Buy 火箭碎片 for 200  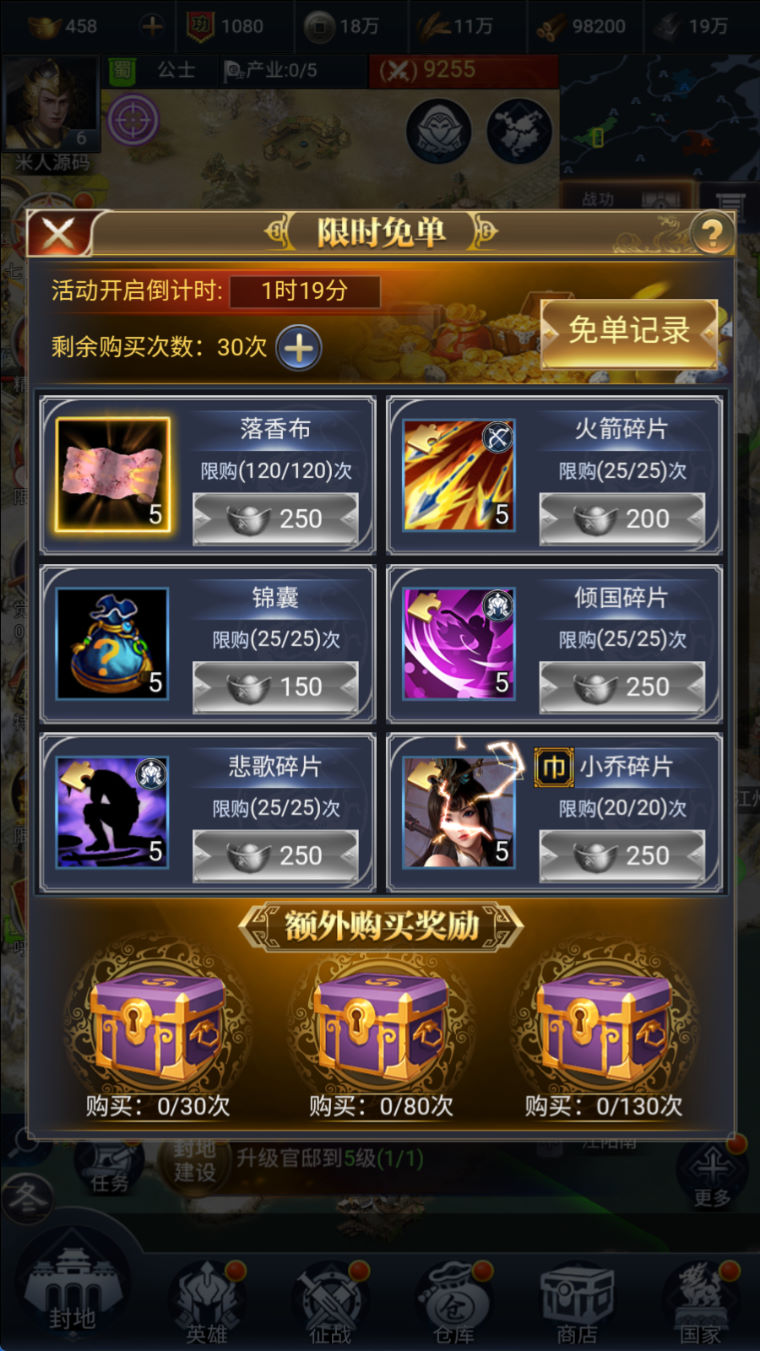coord(622,518)
